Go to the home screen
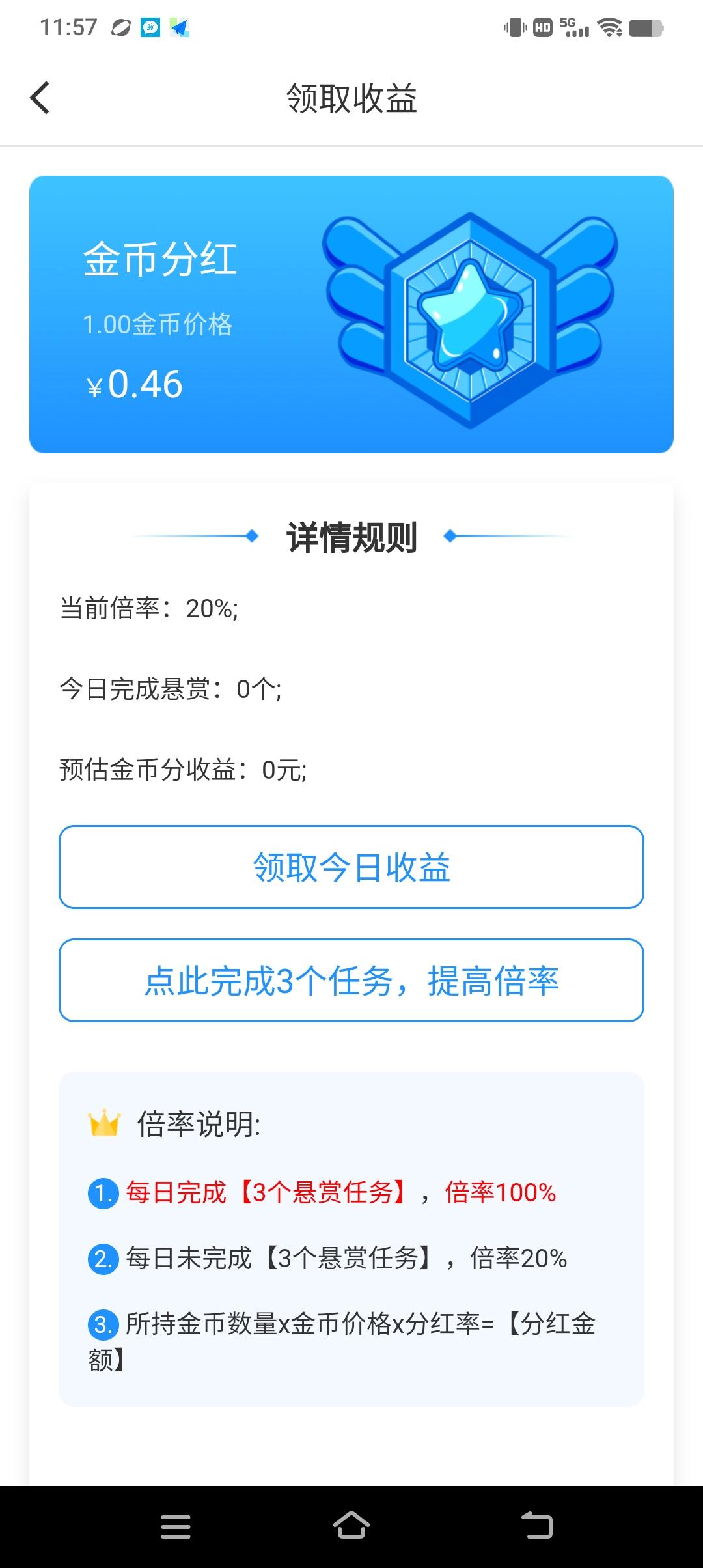Viewport: 703px width, 1568px height. point(351,1525)
